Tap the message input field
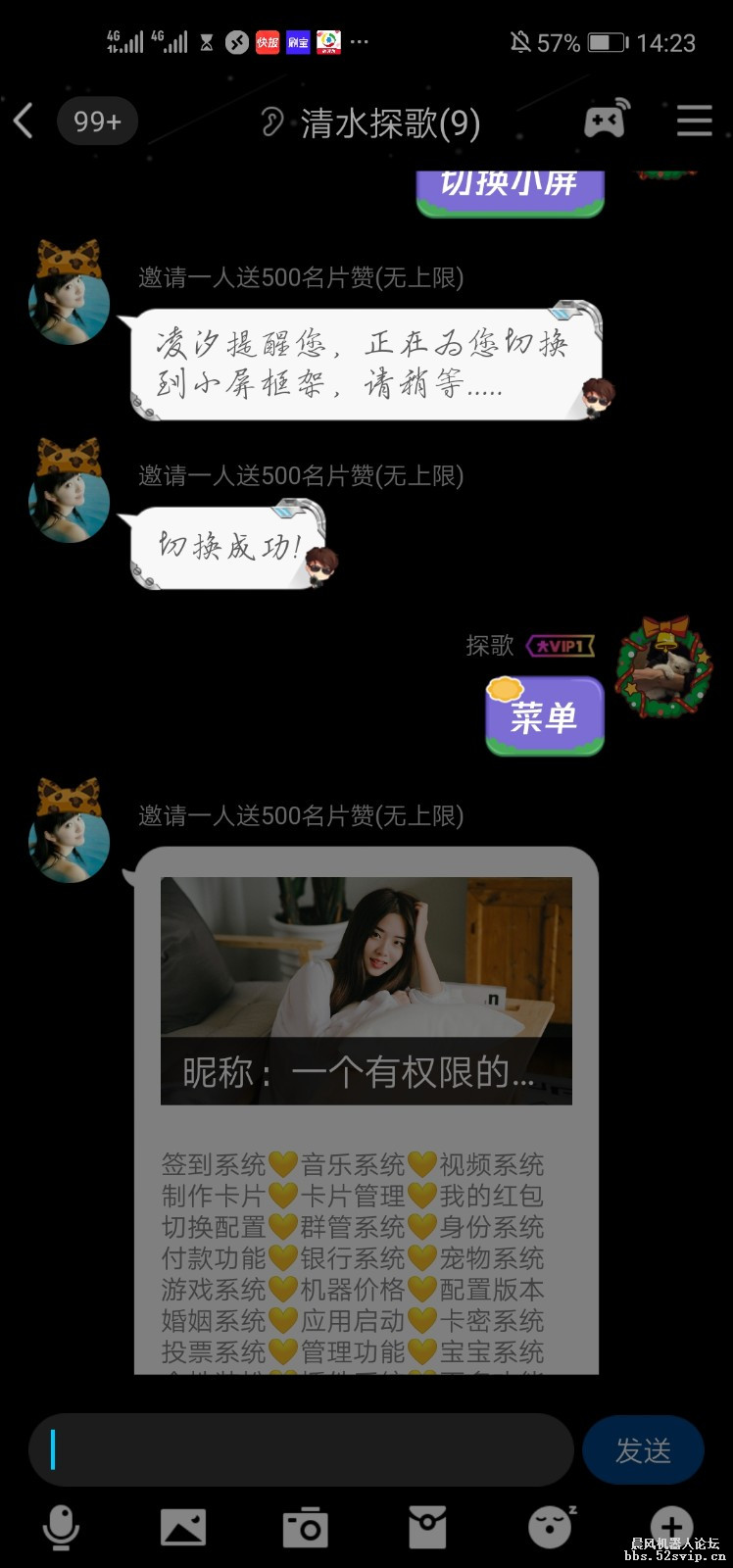 coord(299,1448)
